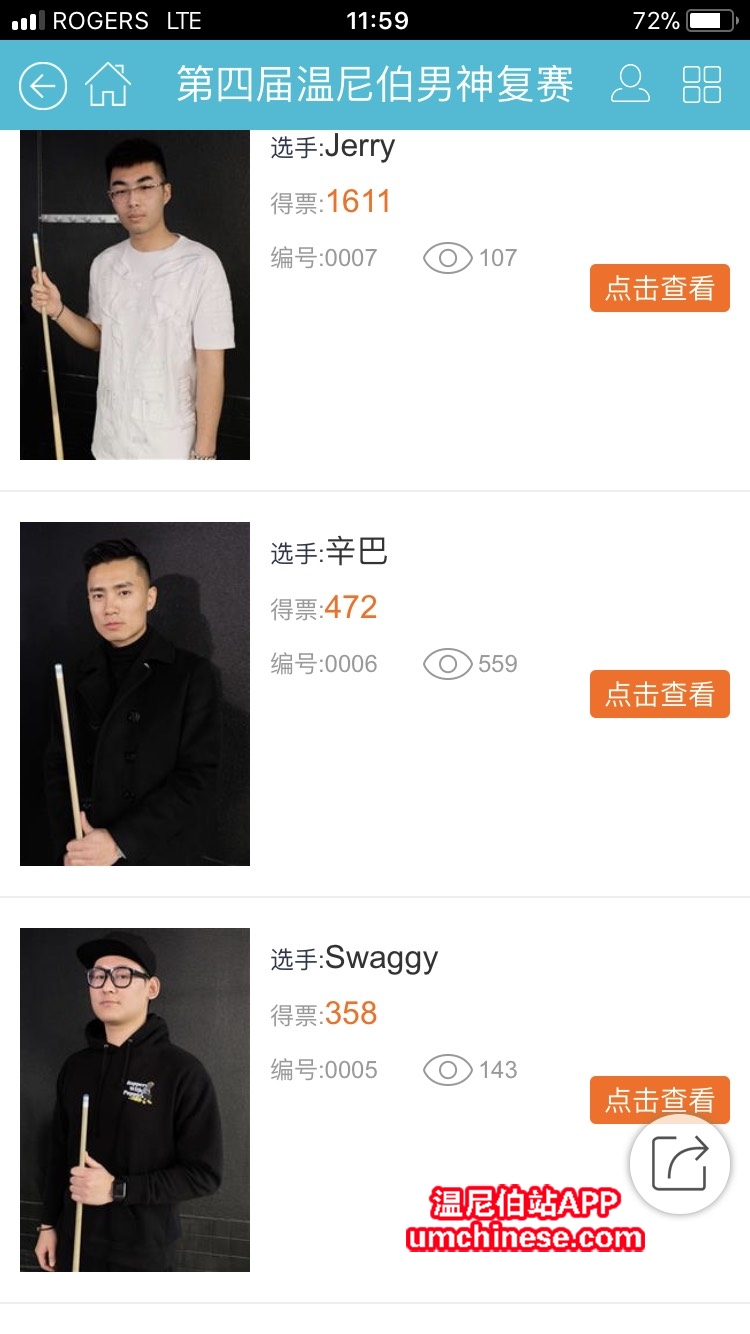Open 辛巴's contestant photo
Viewport: 750px width, 1334px height.
tap(135, 694)
